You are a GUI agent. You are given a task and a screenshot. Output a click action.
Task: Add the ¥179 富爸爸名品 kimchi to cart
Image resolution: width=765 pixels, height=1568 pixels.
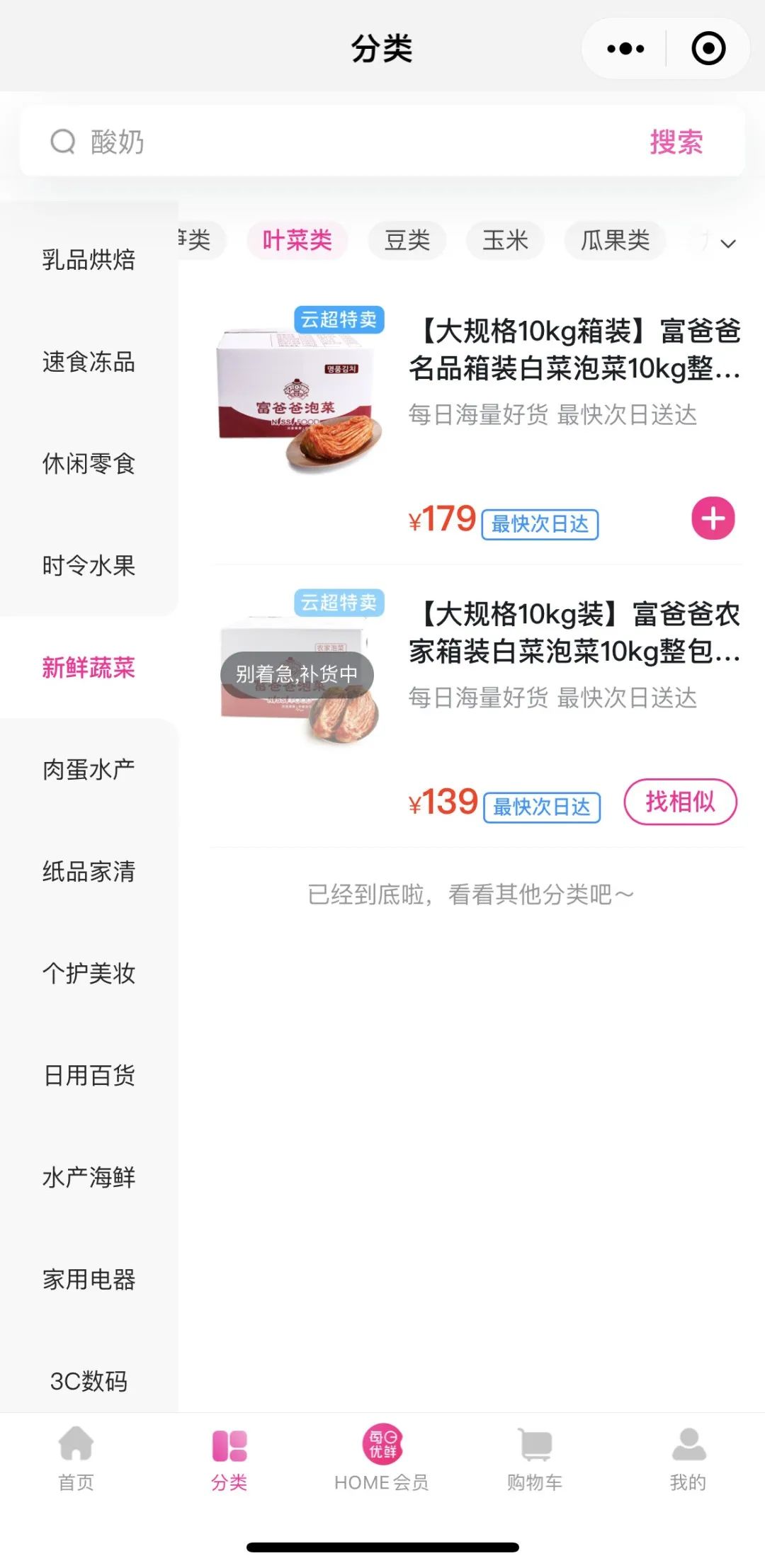pos(713,518)
